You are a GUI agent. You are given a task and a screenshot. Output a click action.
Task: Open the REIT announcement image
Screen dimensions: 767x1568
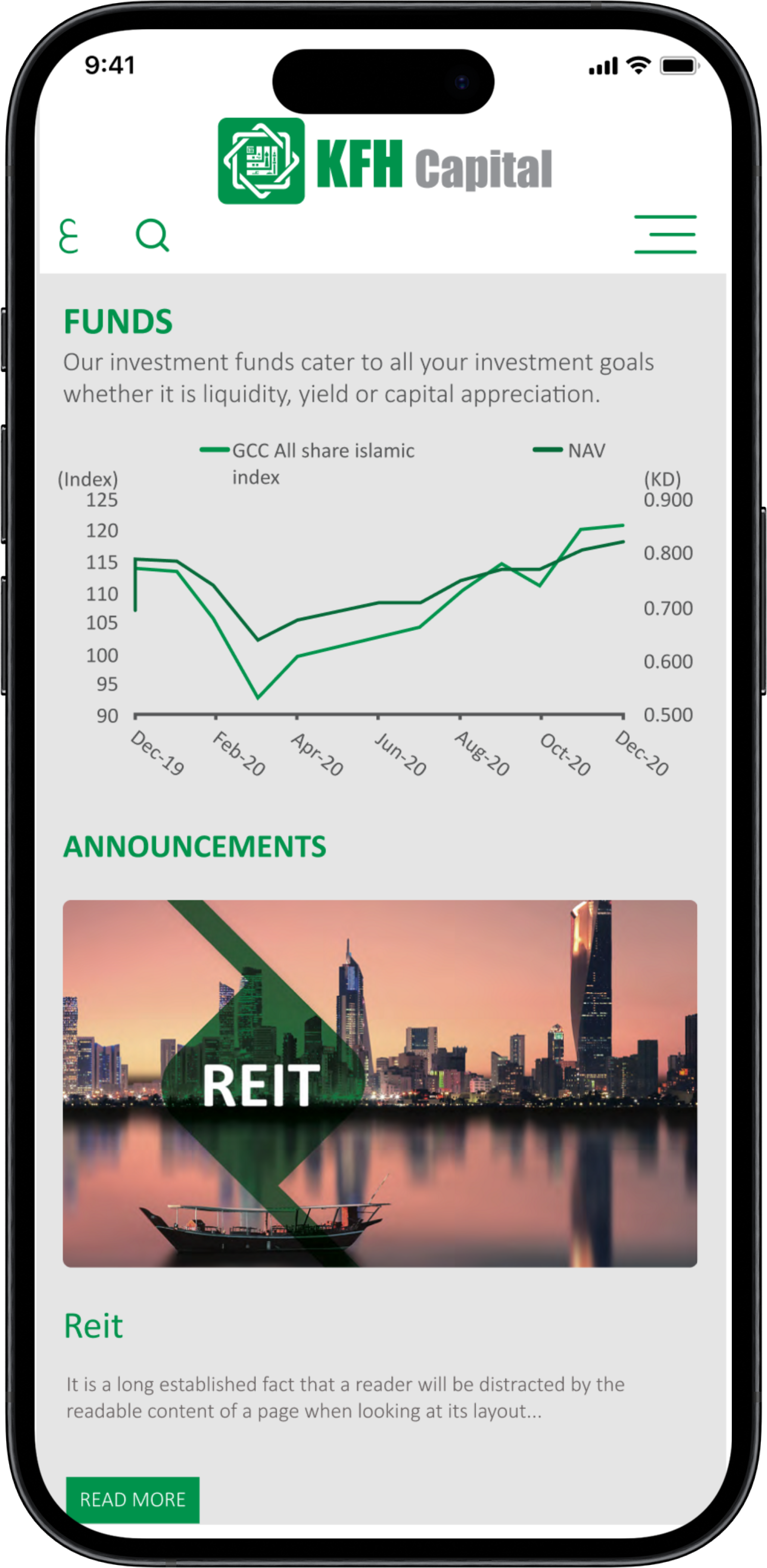380,1084
